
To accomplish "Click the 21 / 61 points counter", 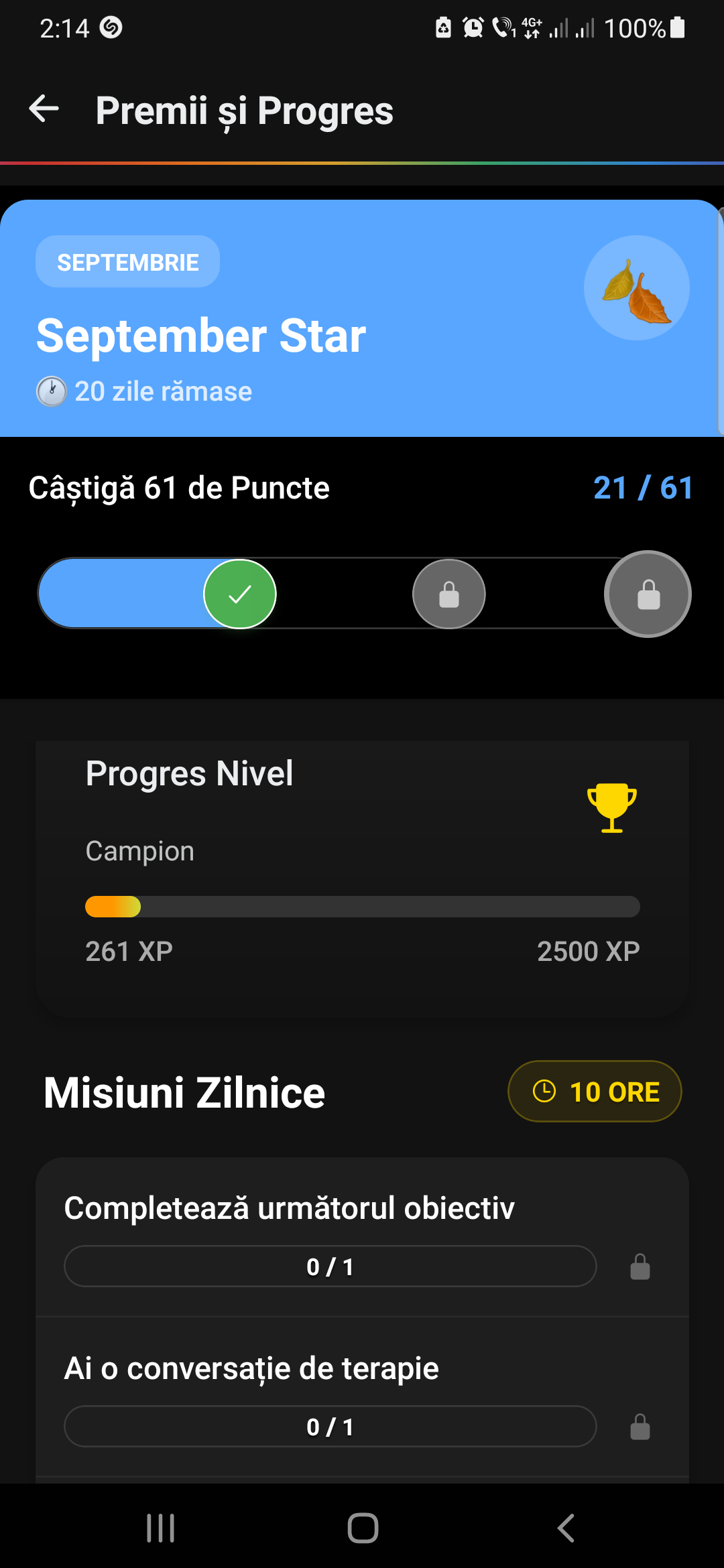I will tap(642, 488).
